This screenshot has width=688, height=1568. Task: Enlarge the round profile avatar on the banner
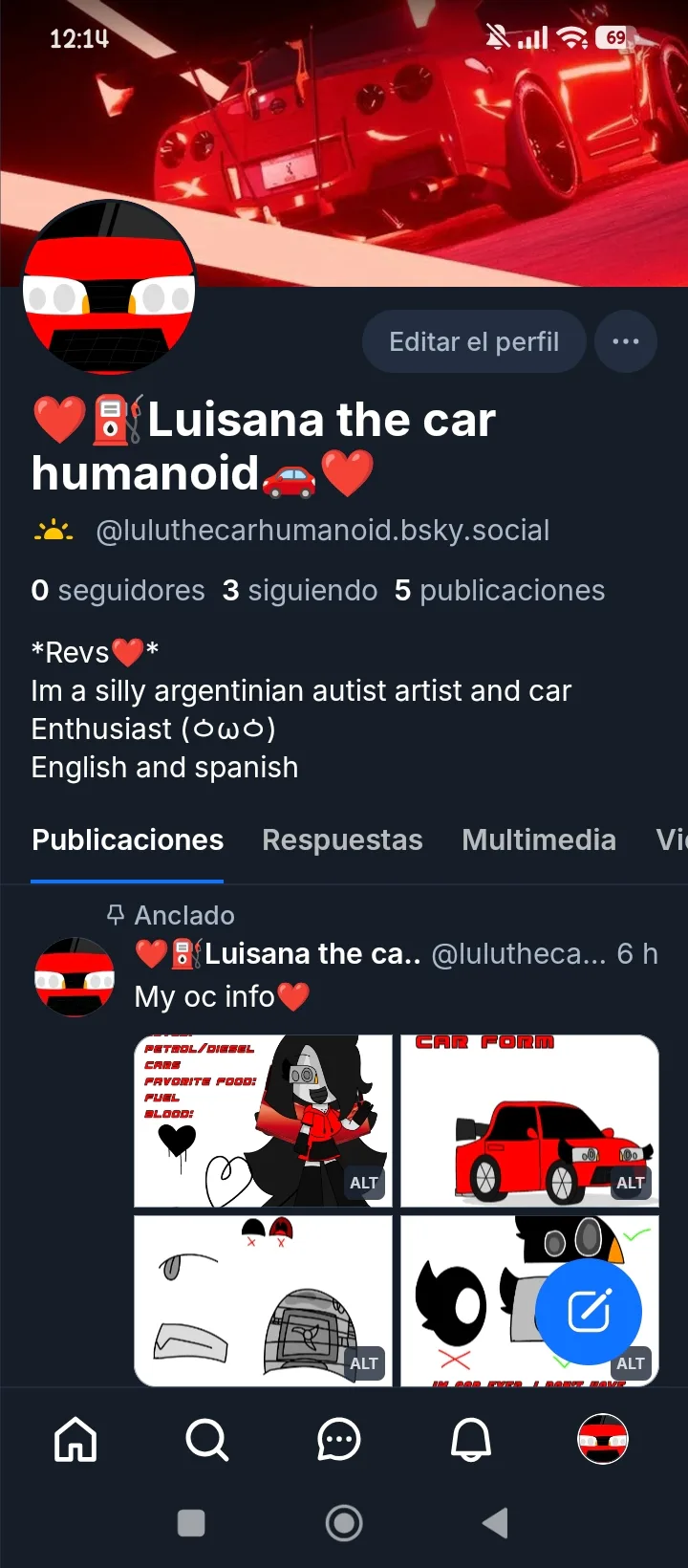point(109,287)
